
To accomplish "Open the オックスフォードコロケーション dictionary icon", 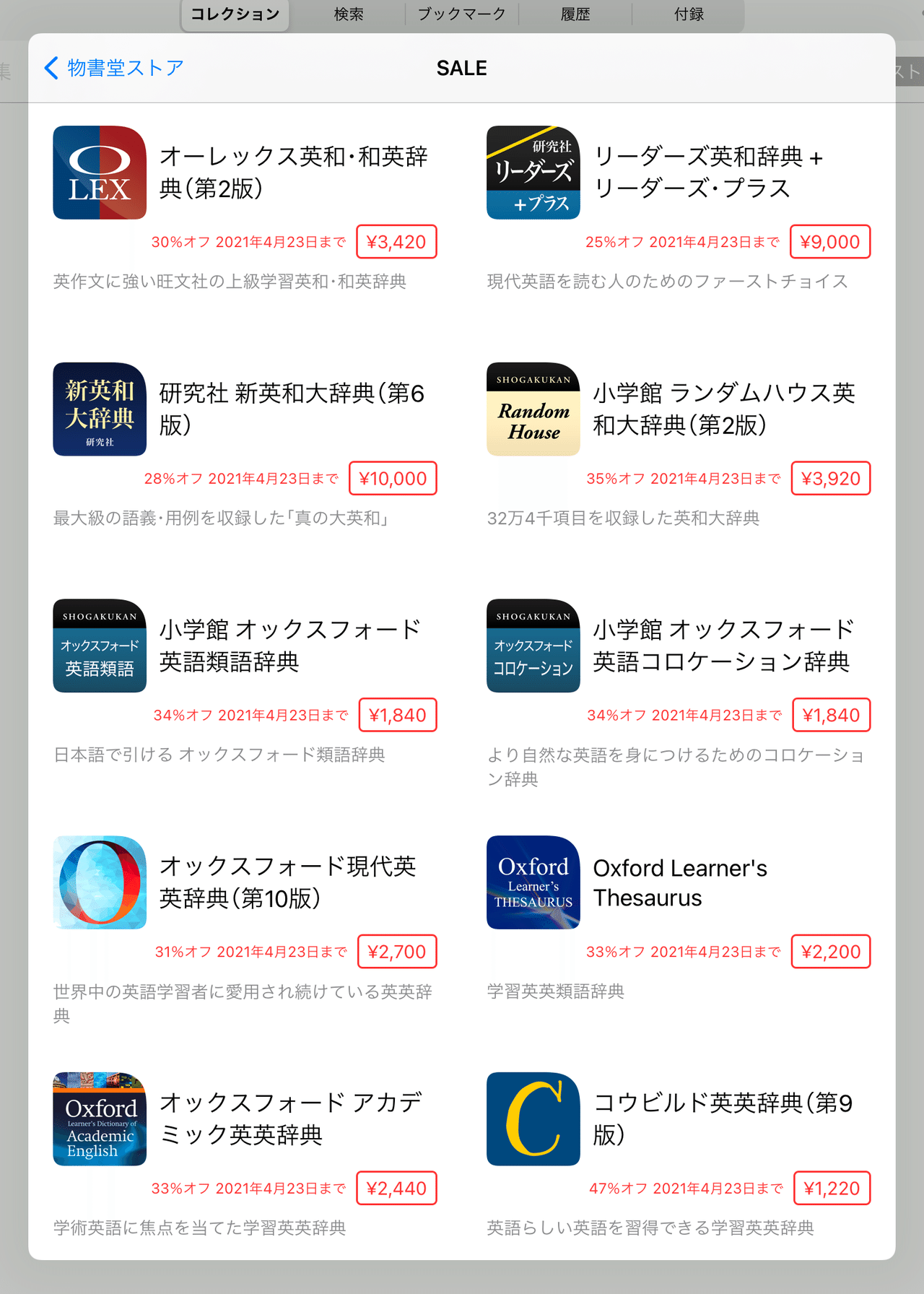I will click(x=533, y=646).
